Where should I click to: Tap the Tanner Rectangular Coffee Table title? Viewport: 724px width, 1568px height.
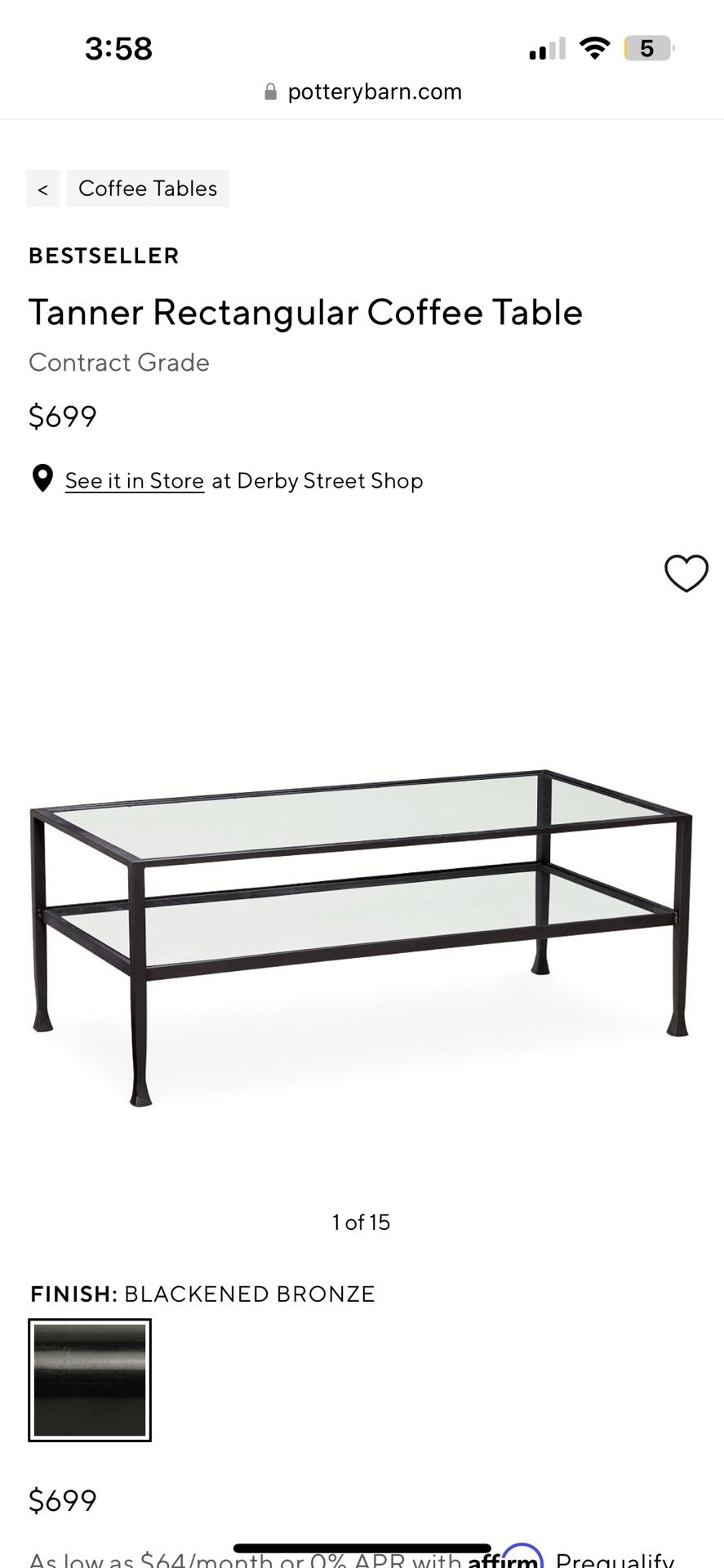pos(306,312)
